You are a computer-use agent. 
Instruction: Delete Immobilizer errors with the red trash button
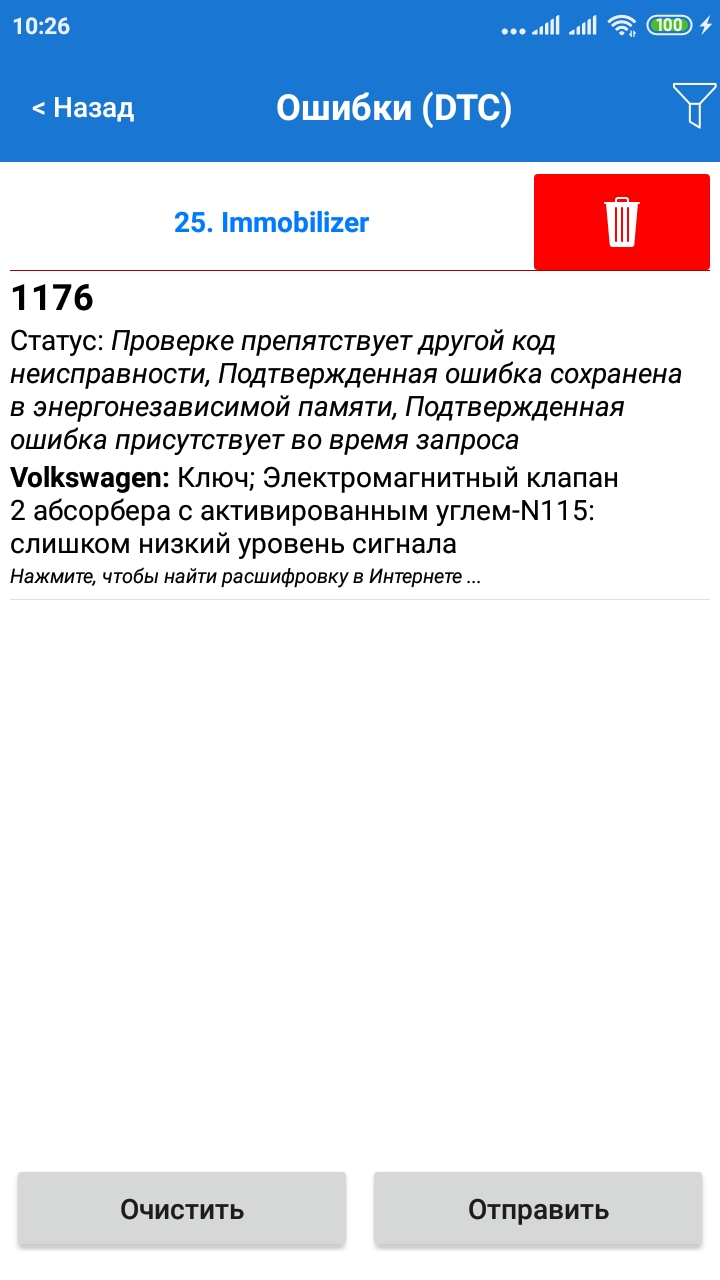pyautogui.click(x=621, y=222)
